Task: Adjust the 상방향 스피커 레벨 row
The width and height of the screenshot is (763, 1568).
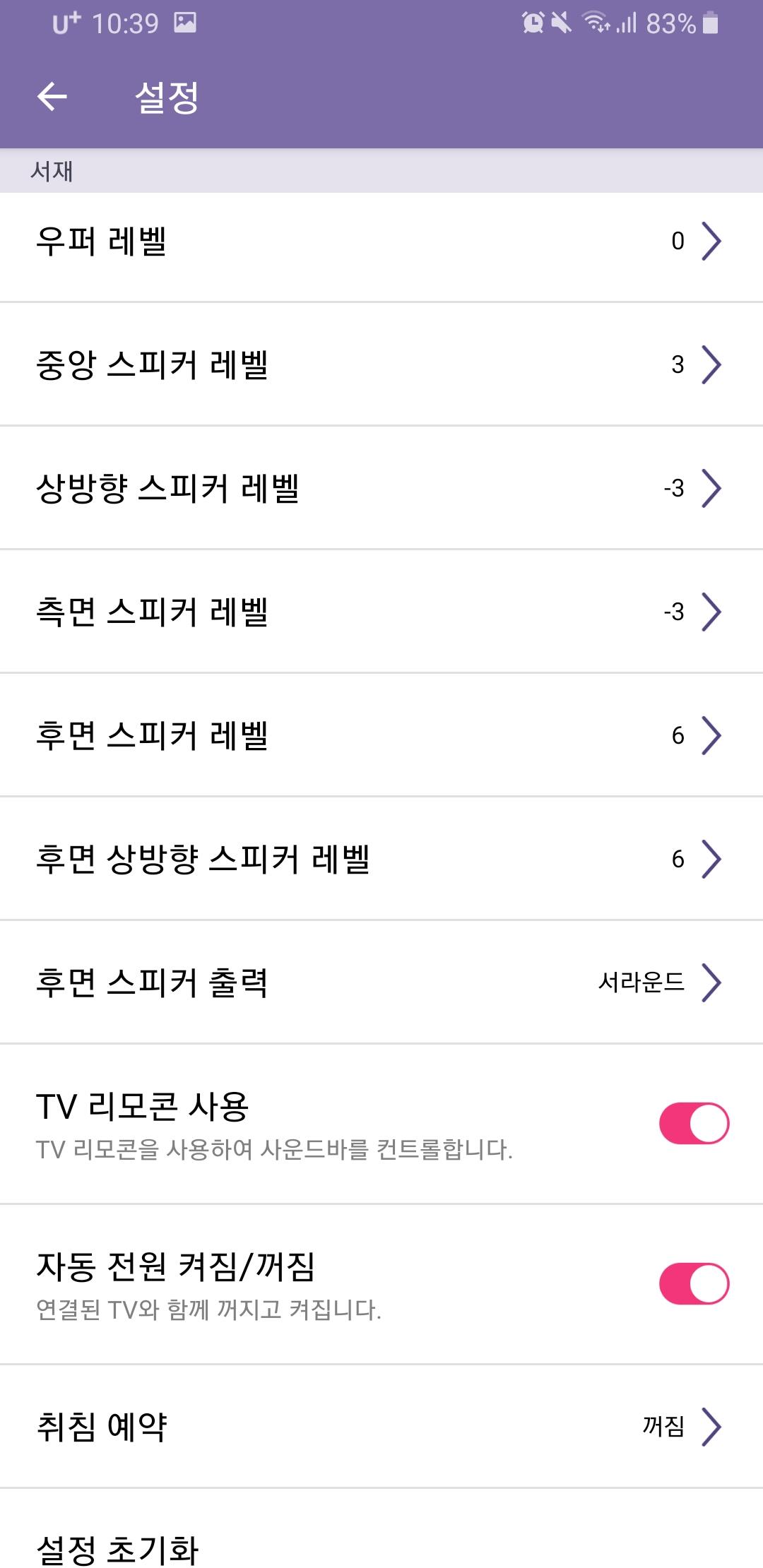Action: coord(381,488)
